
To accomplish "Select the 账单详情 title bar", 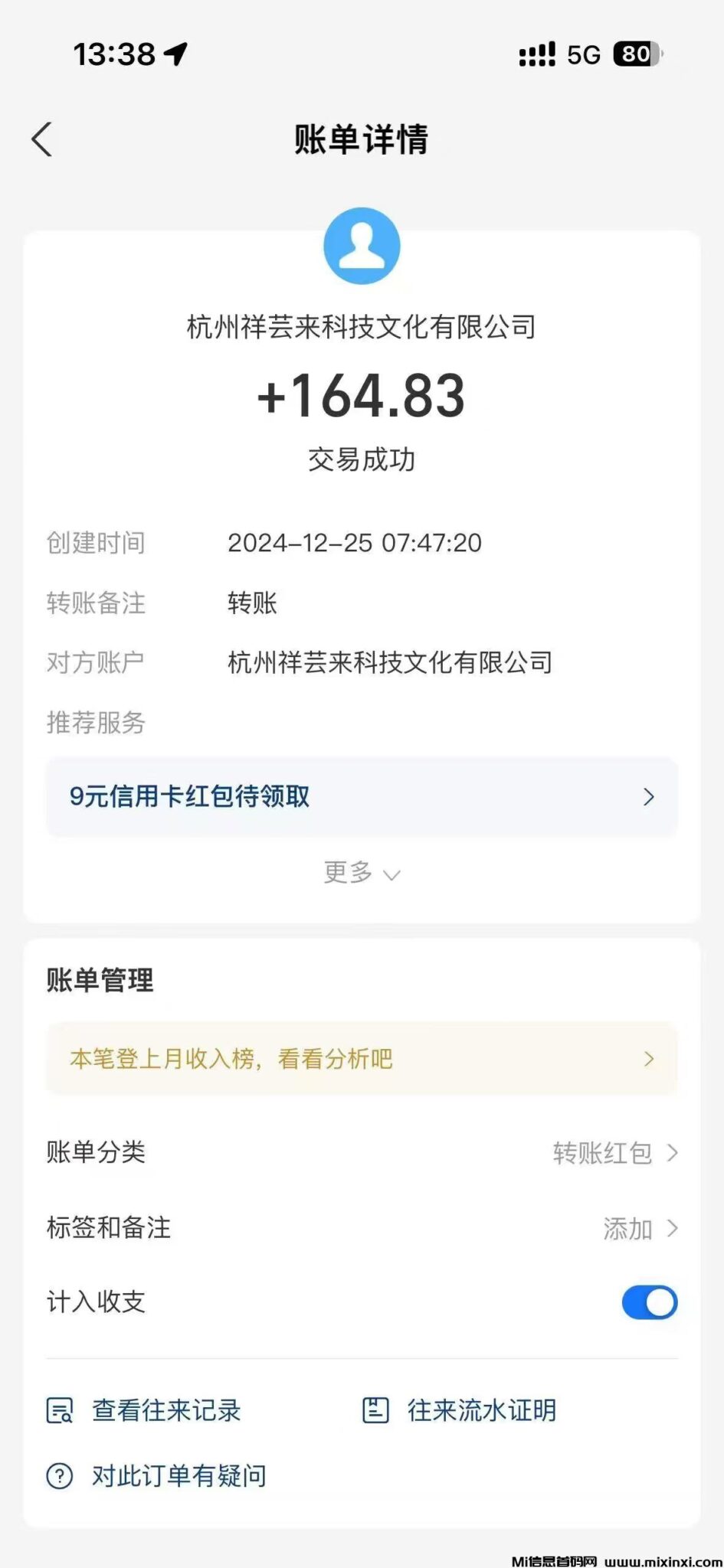I will [361, 139].
